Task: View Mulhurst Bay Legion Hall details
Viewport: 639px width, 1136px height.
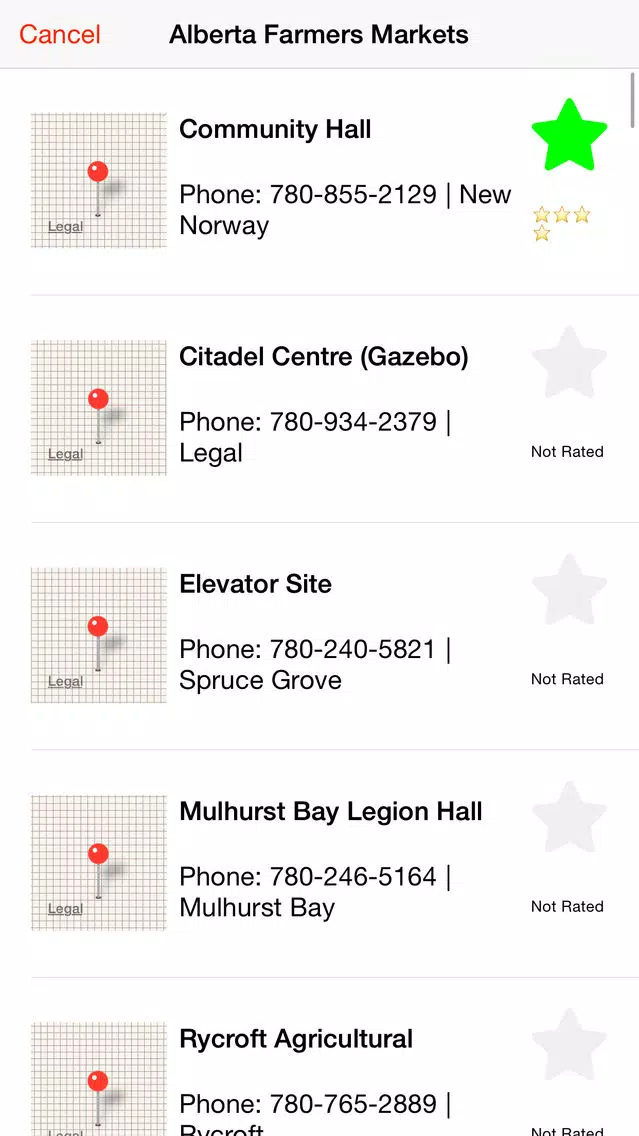Action: click(x=320, y=864)
